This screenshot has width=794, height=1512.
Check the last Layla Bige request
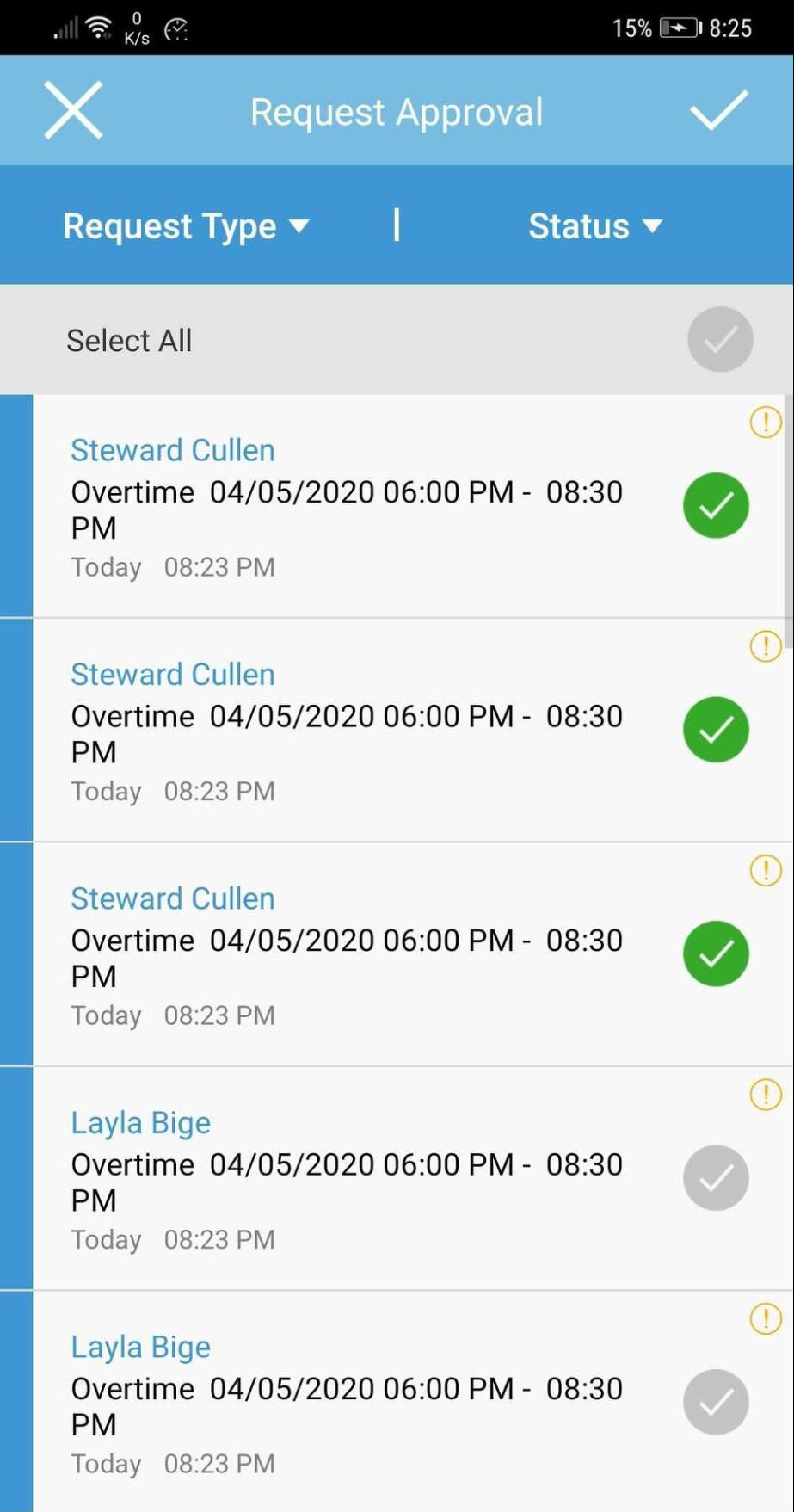(716, 1402)
